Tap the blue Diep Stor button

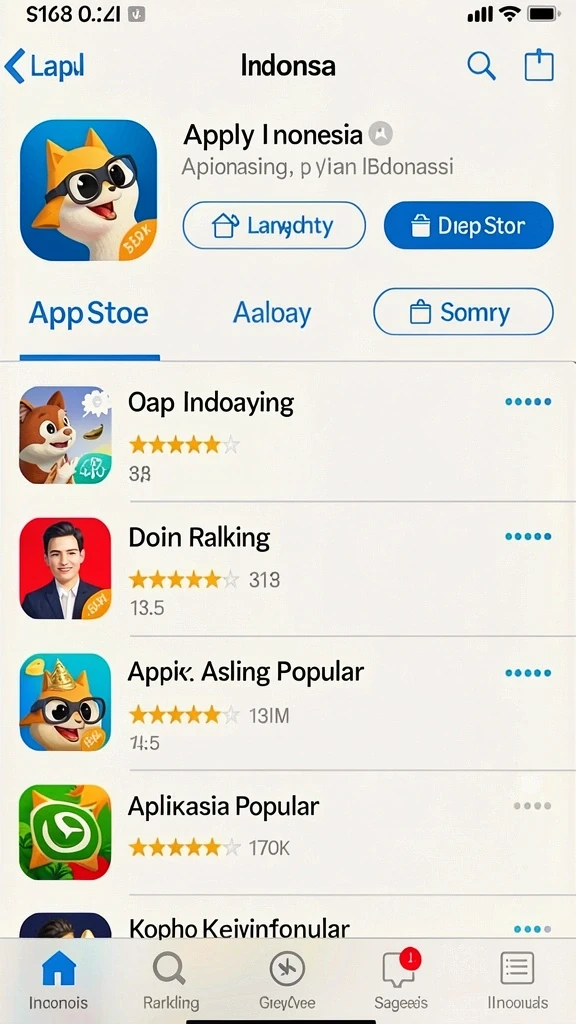click(468, 225)
